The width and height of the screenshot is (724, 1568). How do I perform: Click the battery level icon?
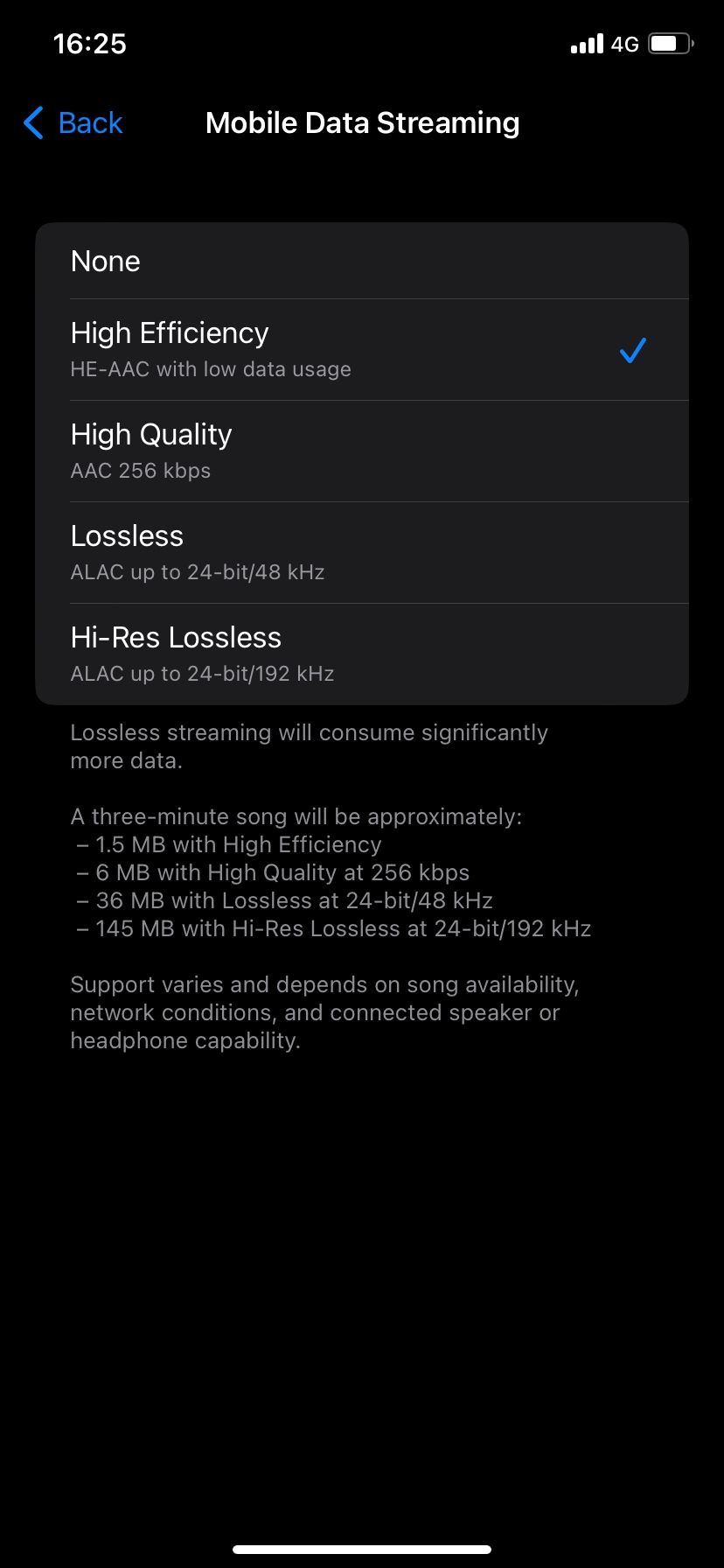coord(670,43)
